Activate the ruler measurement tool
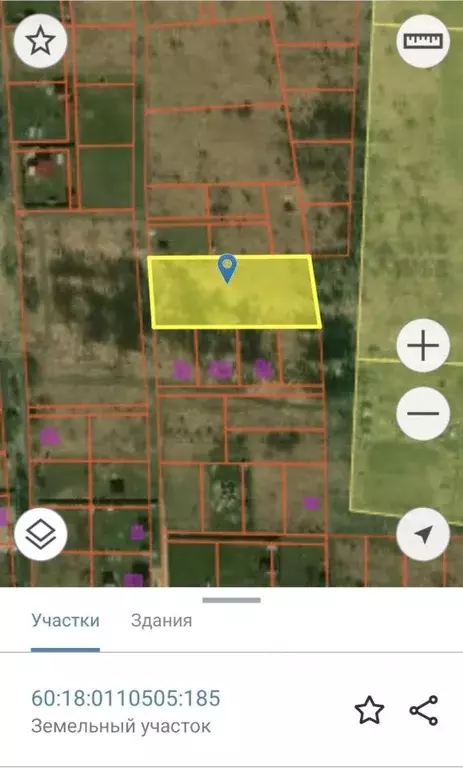Viewport: 463px width, 768px height. coord(423,41)
